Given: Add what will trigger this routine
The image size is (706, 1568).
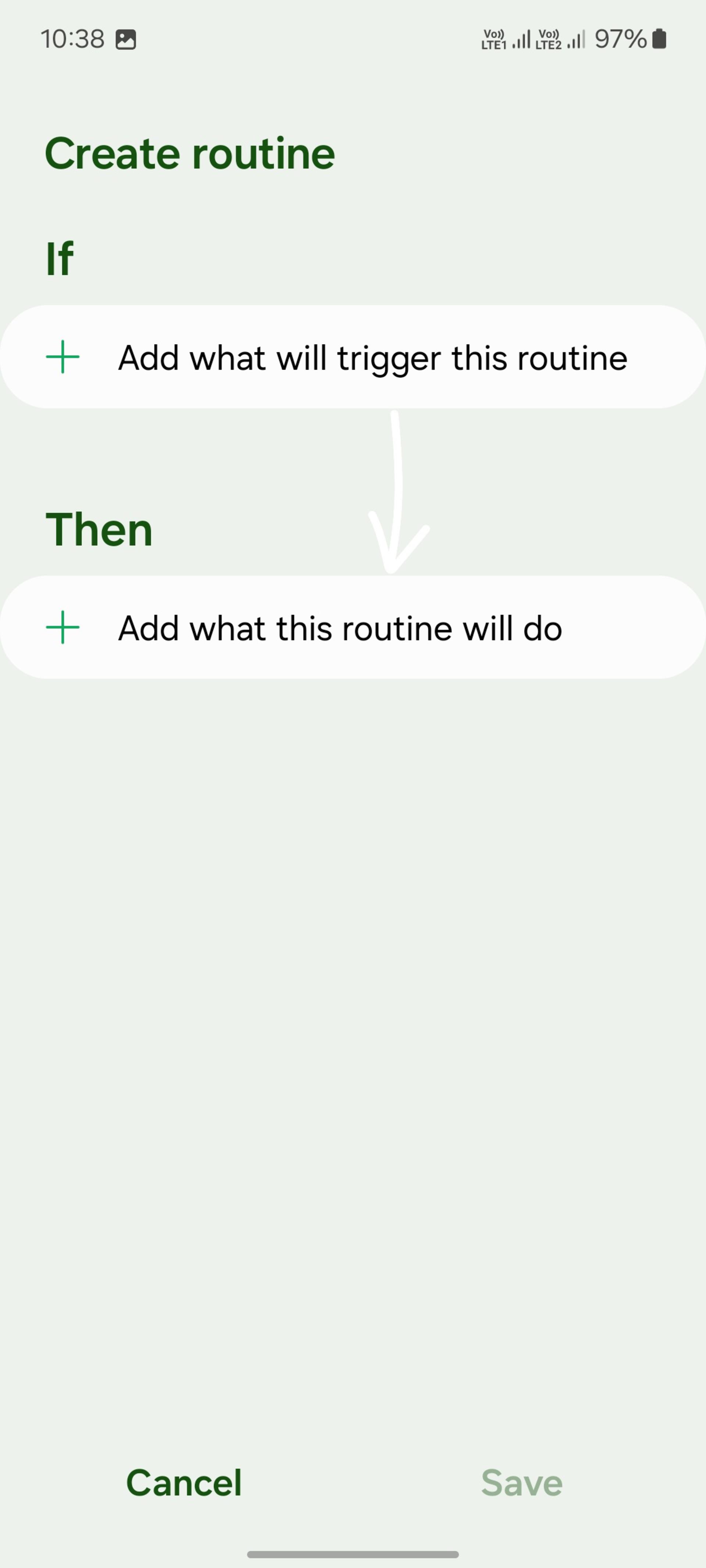Looking at the screenshot, I should tap(353, 357).
